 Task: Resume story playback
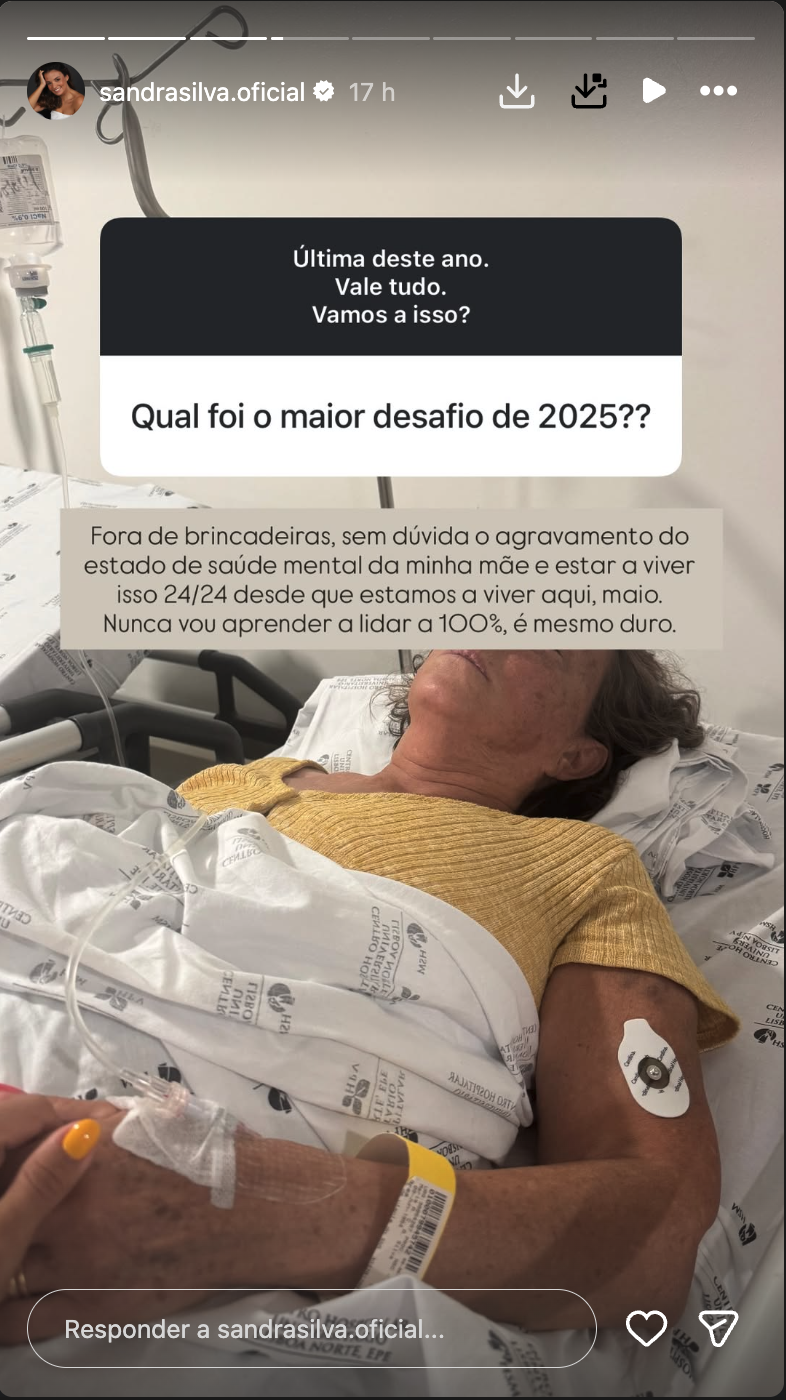(x=653, y=91)
